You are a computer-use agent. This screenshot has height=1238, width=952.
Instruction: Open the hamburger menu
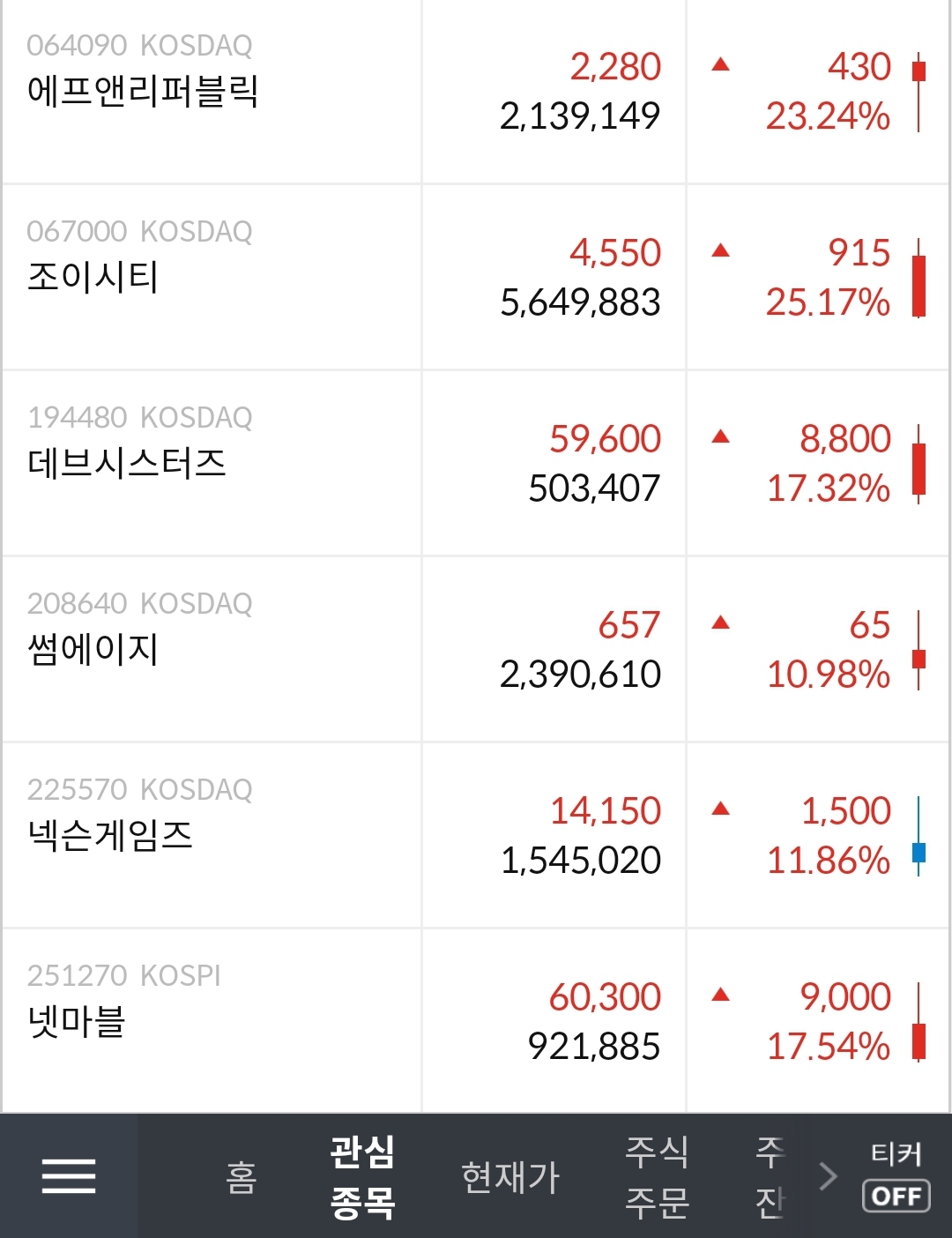[69, 1176]
